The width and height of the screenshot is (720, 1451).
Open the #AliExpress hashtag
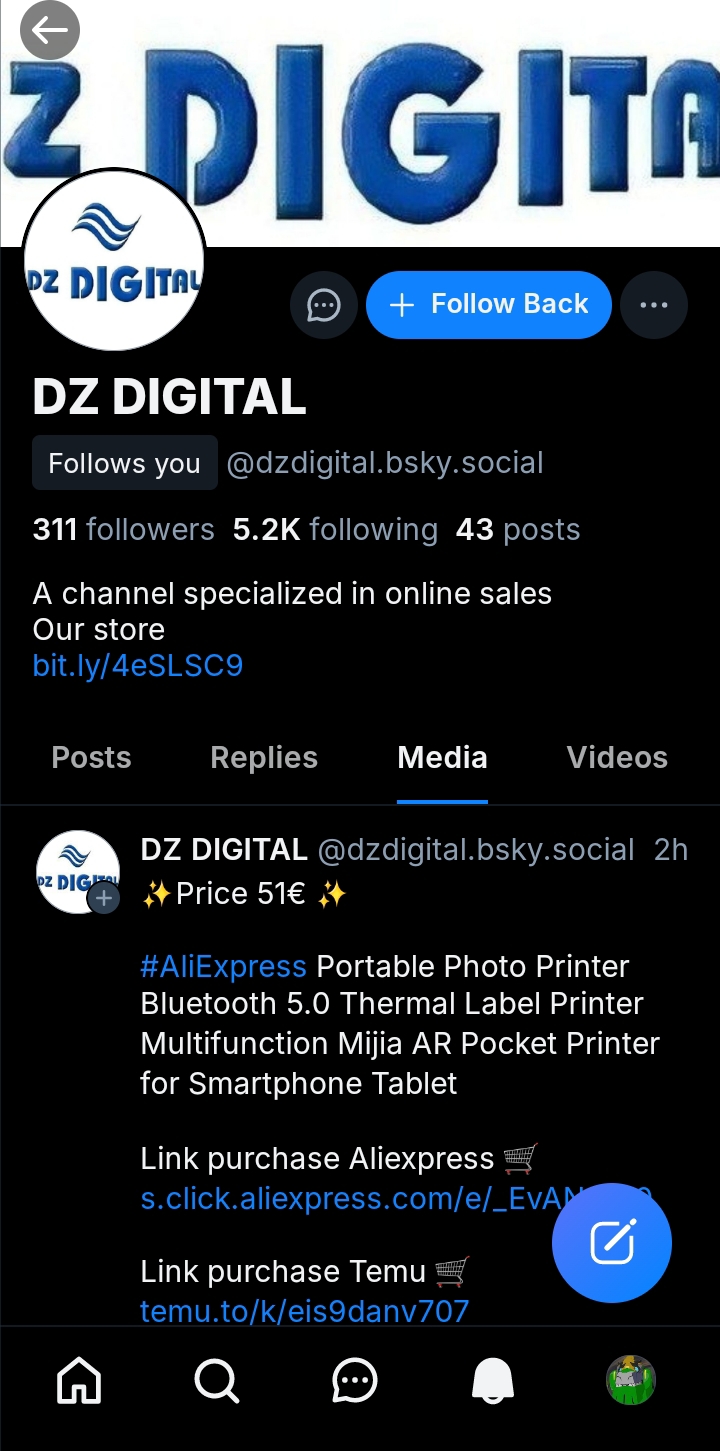pos(223,967)
